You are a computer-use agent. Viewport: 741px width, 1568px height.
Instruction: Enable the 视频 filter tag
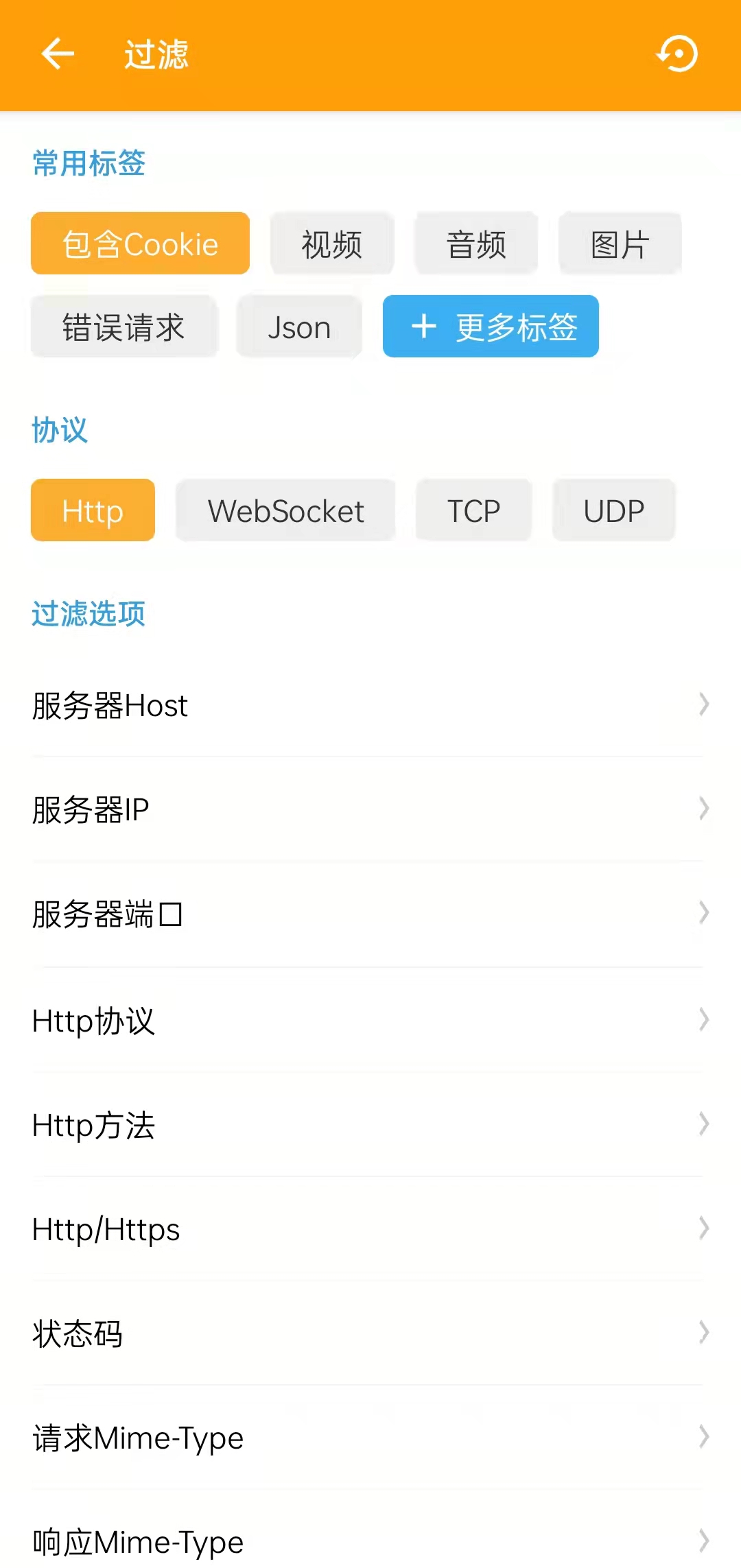pyautogui.click(x=331, y=243)
